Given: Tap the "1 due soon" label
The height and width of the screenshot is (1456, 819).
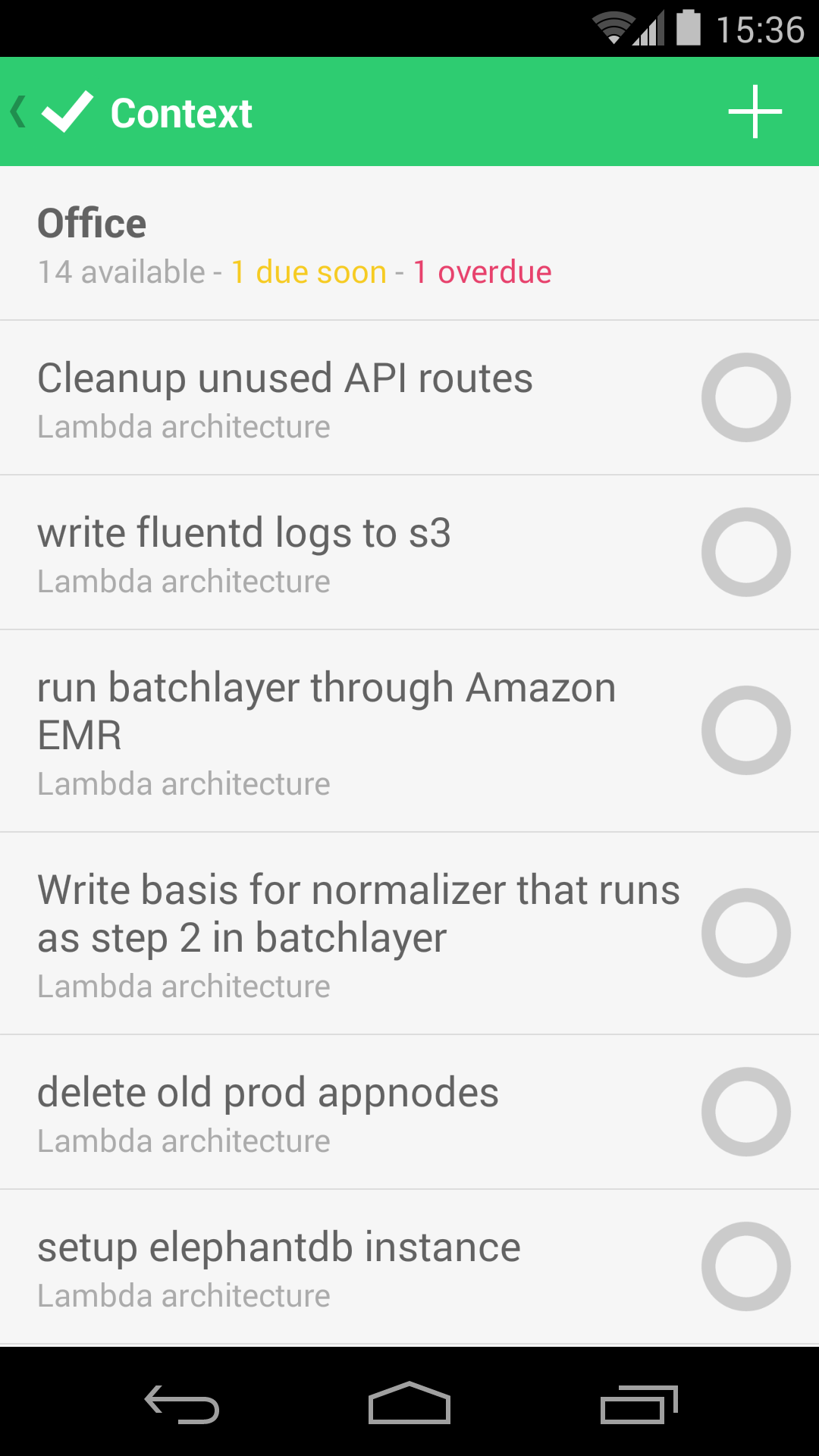Looking at the screenshot, I should pos(306,271).
